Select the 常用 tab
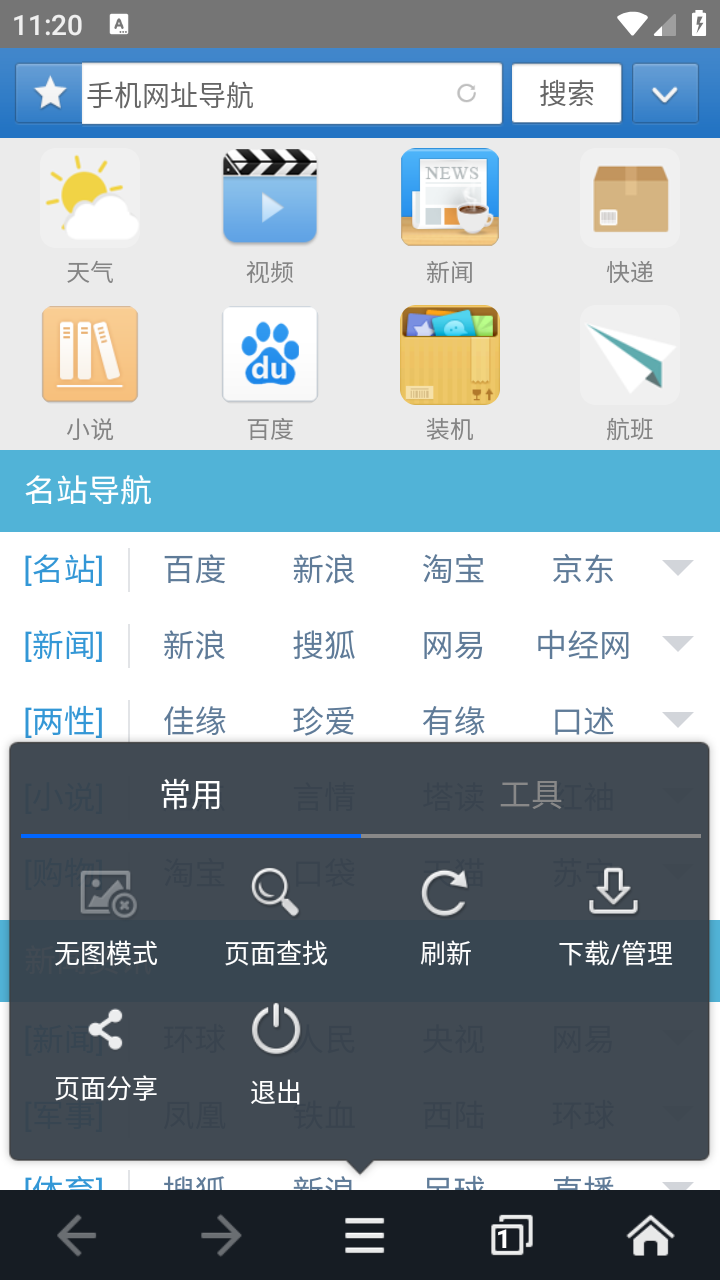The image size is (720, 1280). pyautogui.click(x=190, y=797)
